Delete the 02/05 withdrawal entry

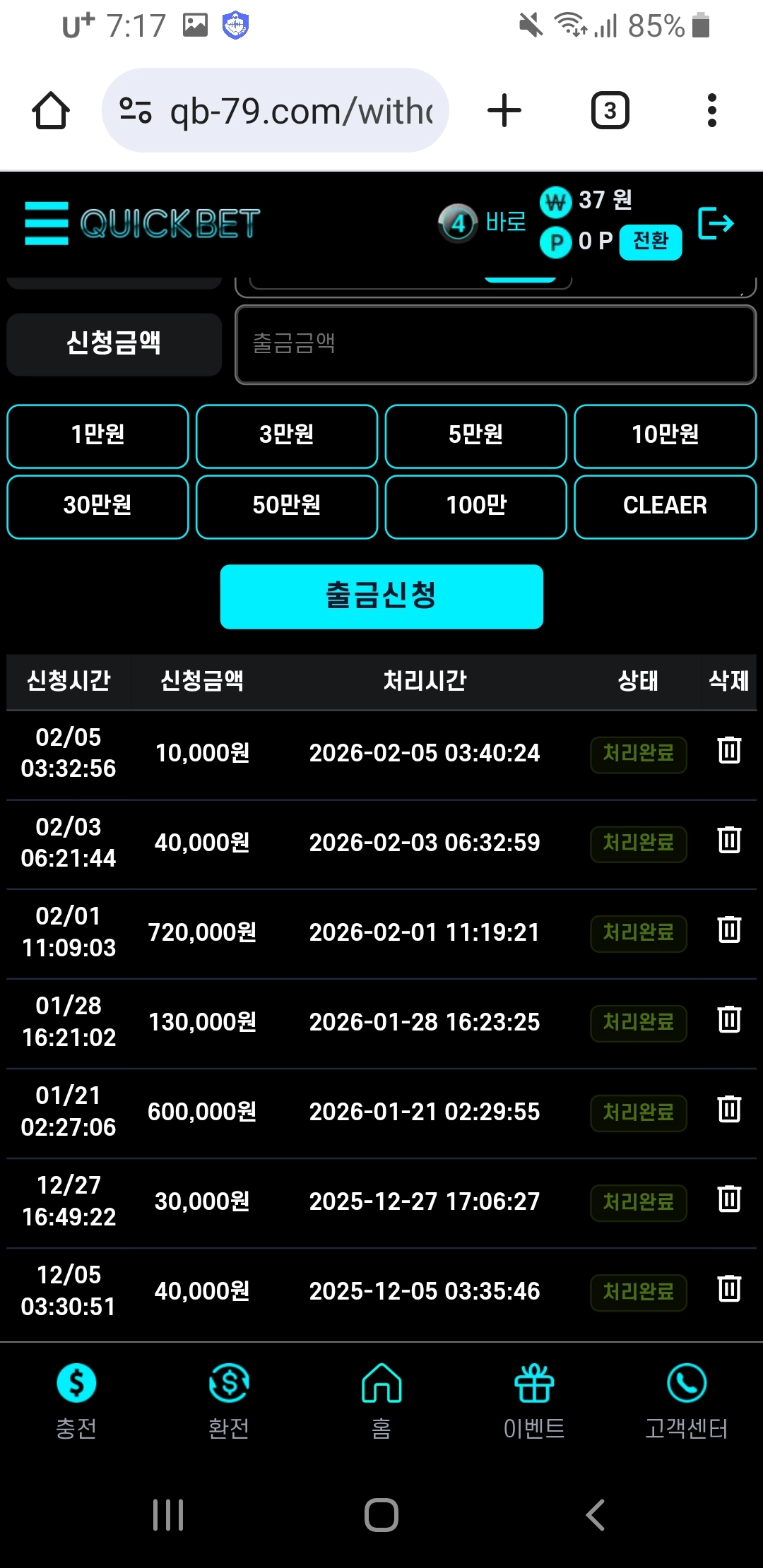click(728, 754)
